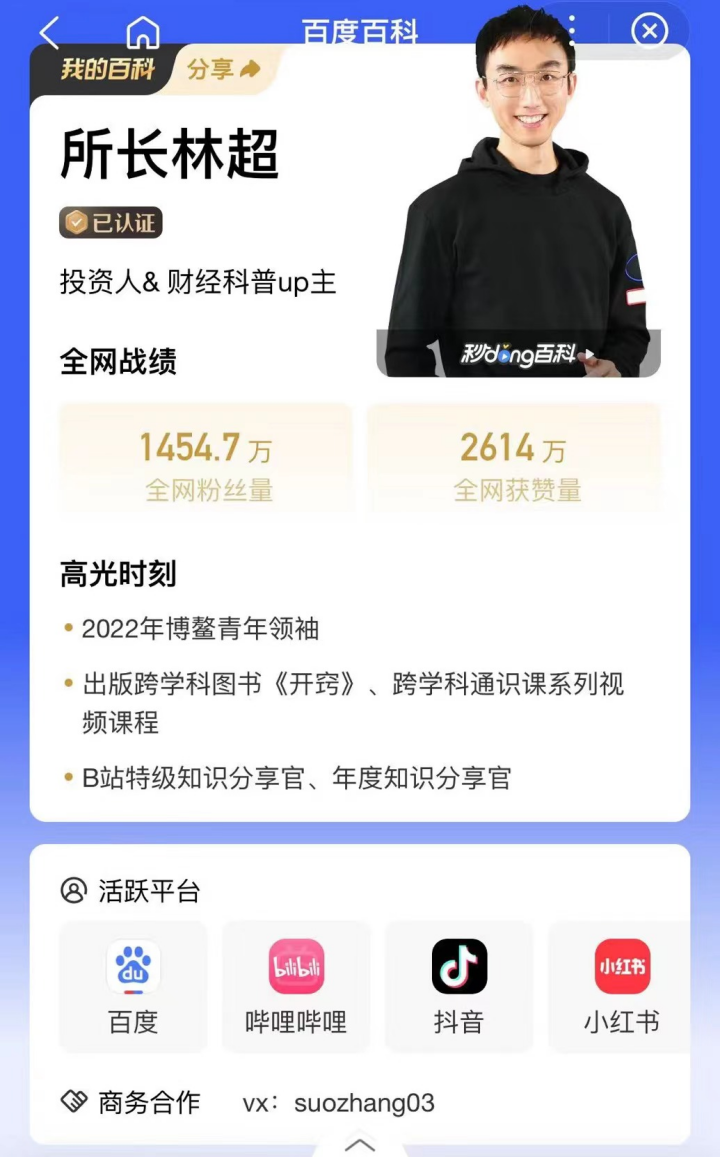Expand the bottom panel with the up chevron
The height and width of the screenshot is (1157, 720).
click(360, 1144)
